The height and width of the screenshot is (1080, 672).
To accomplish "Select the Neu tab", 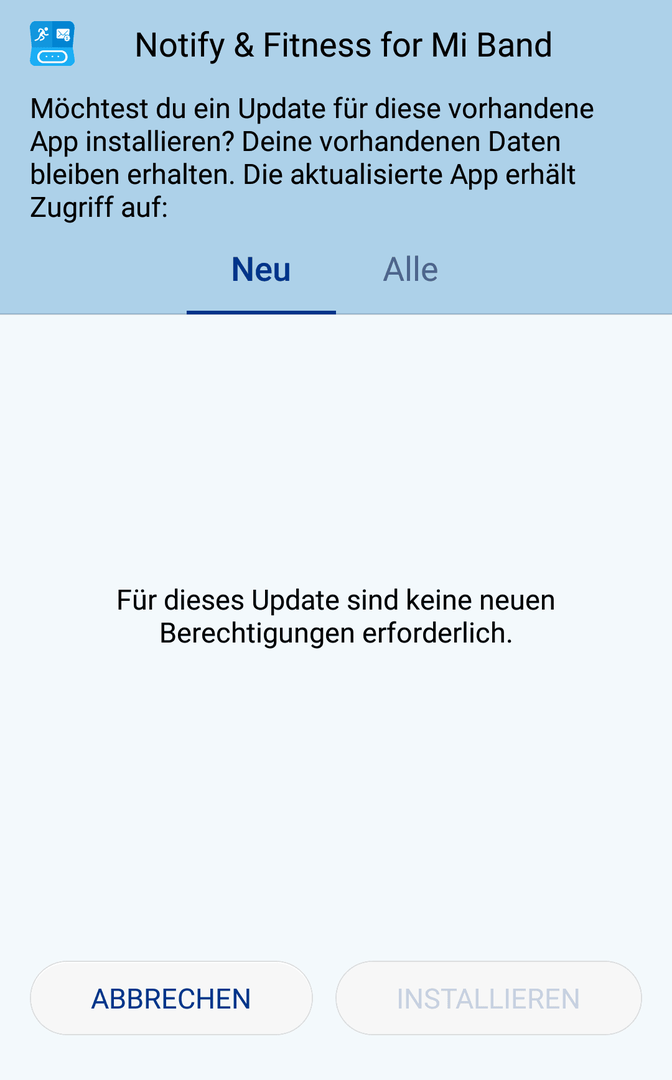I will tap(261, 270).
